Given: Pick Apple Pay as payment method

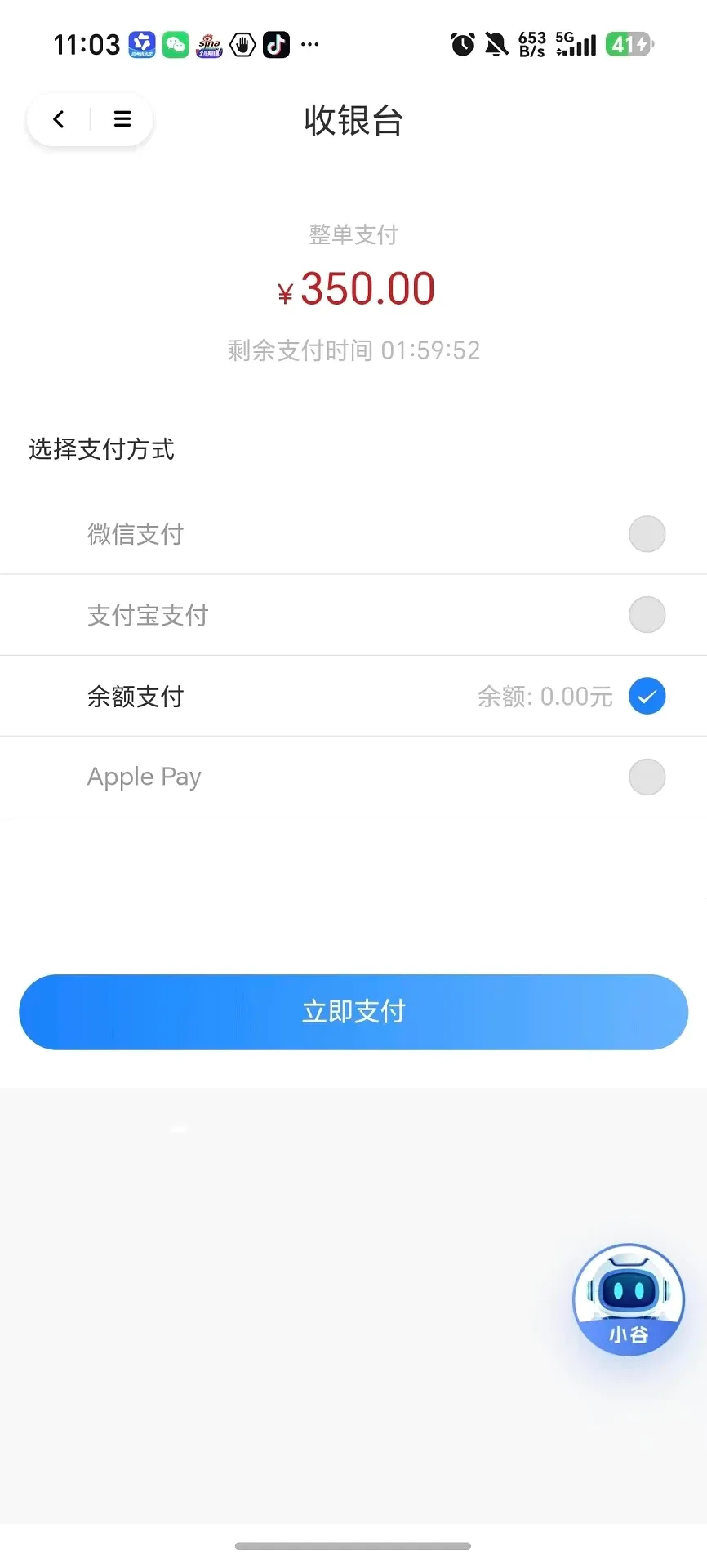Looking at the screenshot, I should 353,777.
